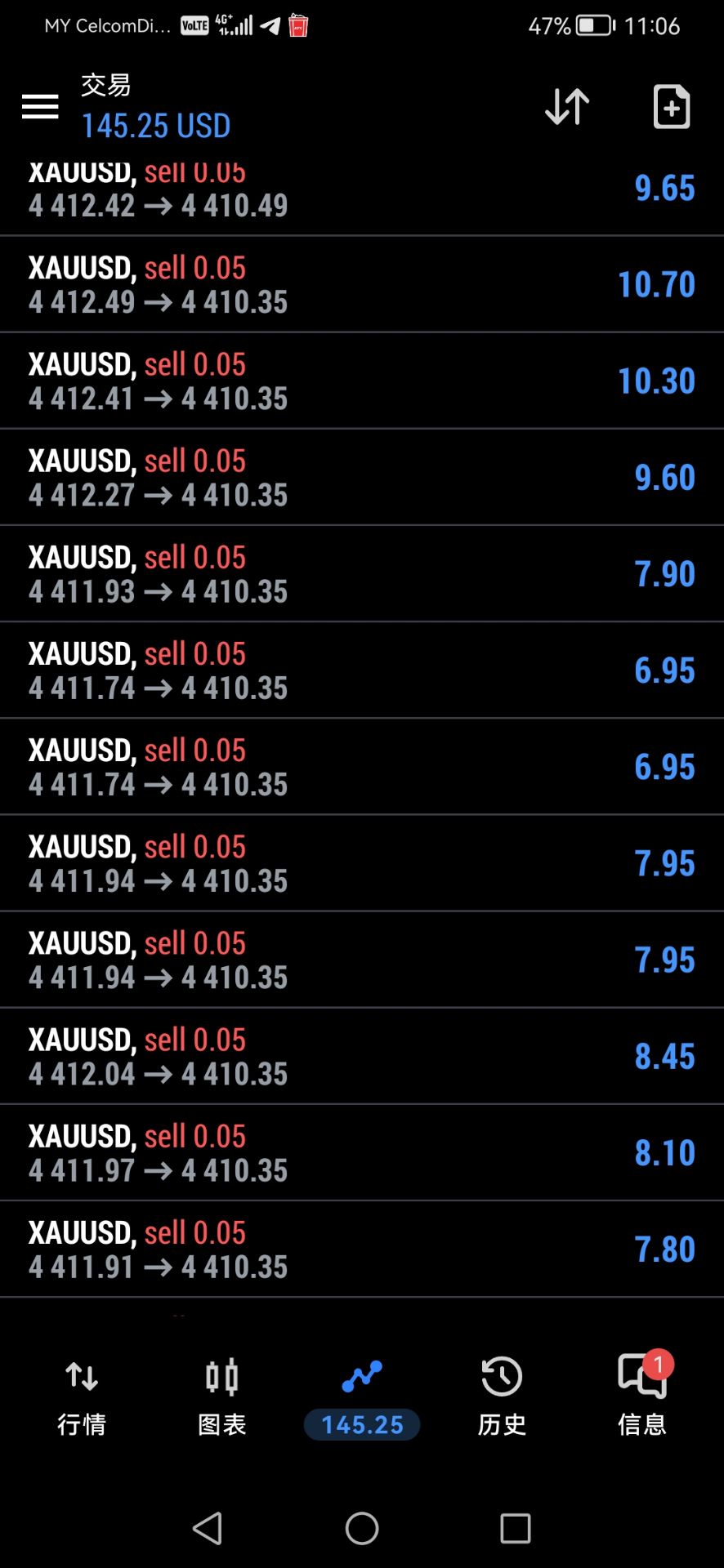Switch to the 图表 chart tab
Viewport: 724px width, 1568px height.
point(221,1397)
